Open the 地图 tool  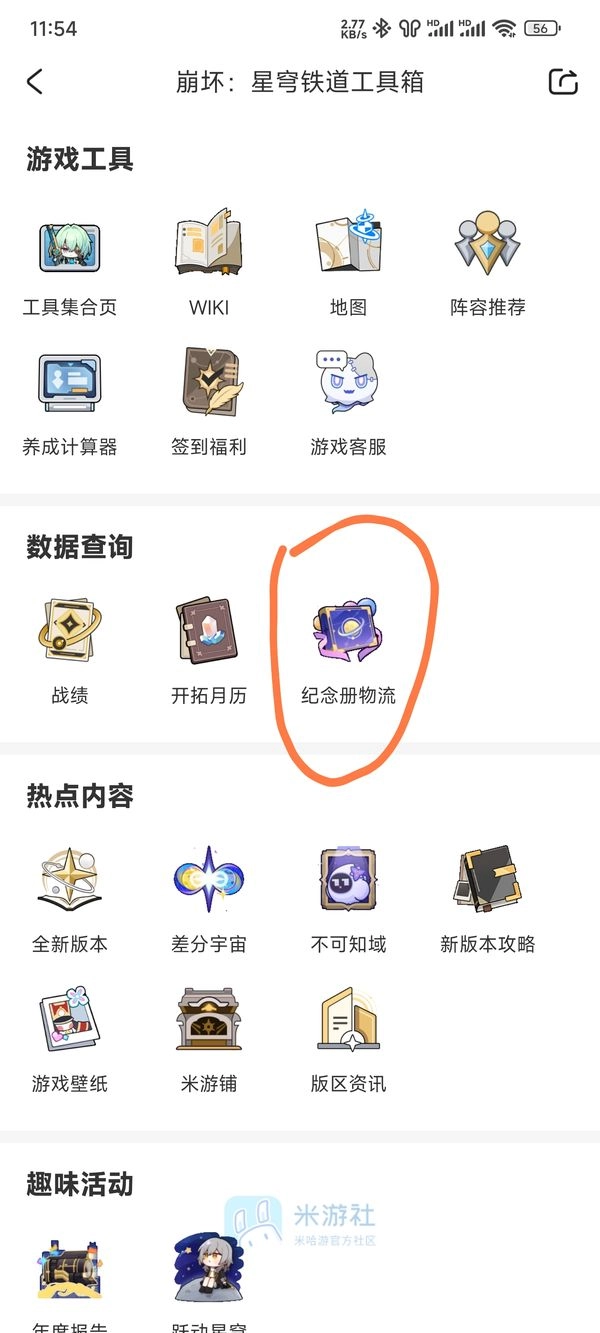click(x=348, y=265)
